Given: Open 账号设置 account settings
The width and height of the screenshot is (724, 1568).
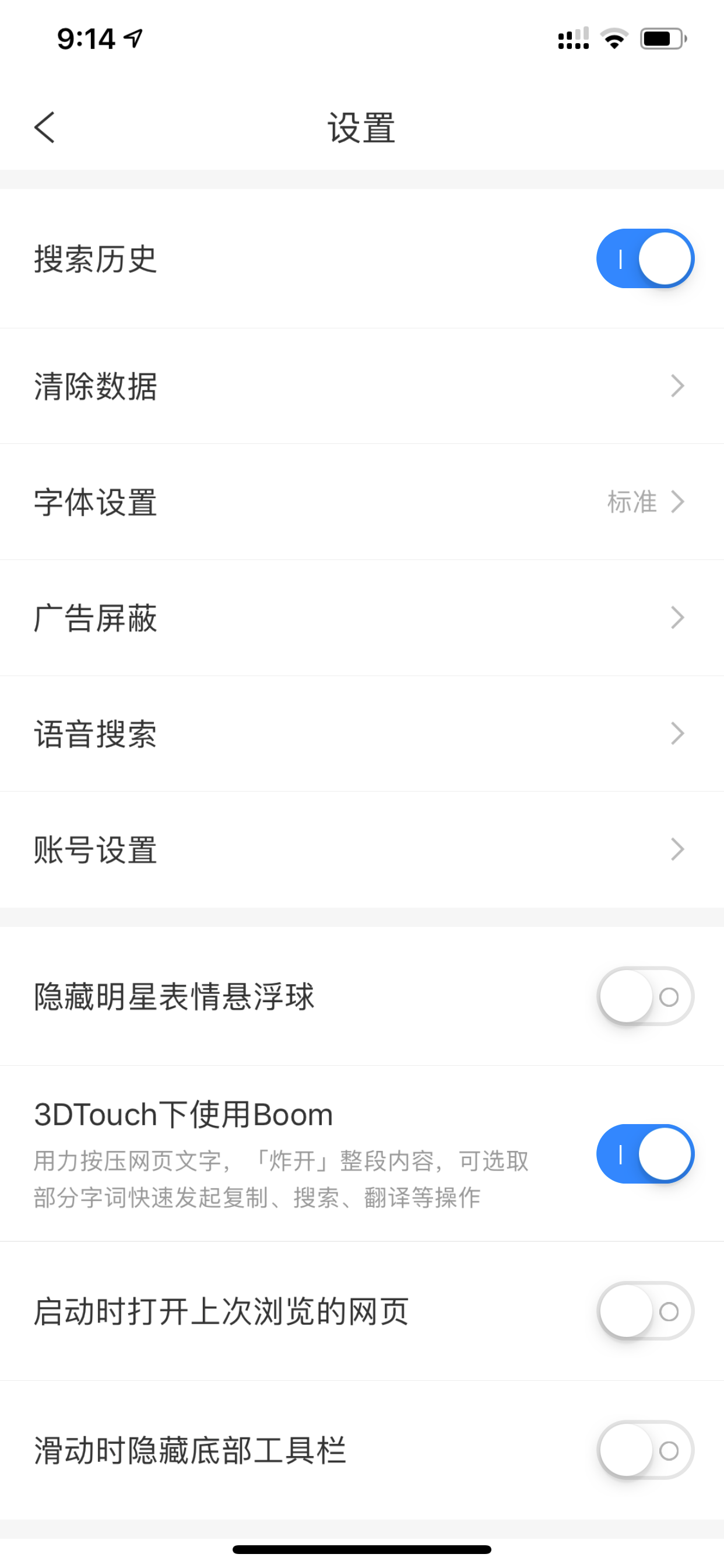Looking at the screenshot, I should [x=361, y=850].
